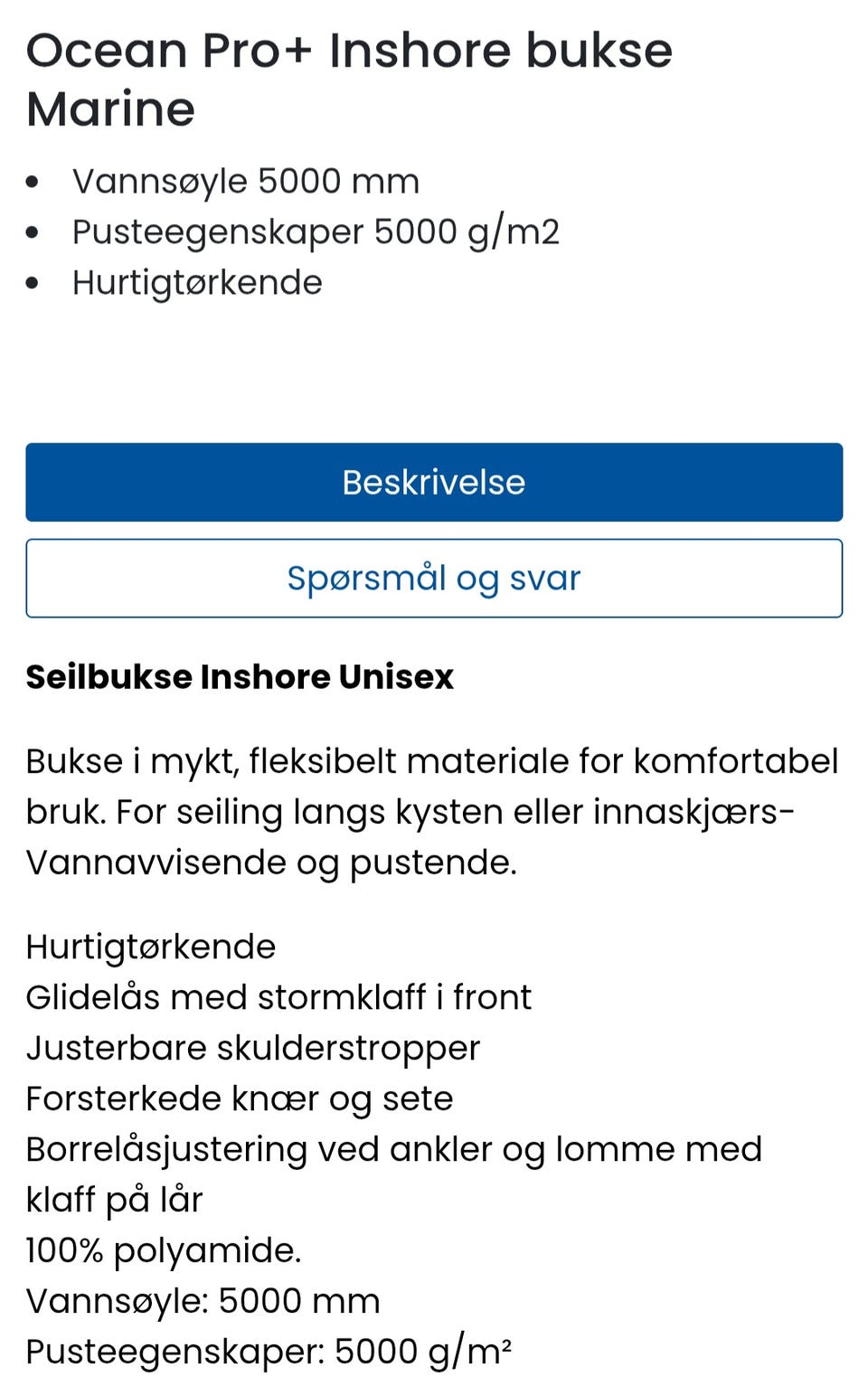
Task: Click the Vannsøyle 5000 mm bullet point
Action: tap(246, 180)
